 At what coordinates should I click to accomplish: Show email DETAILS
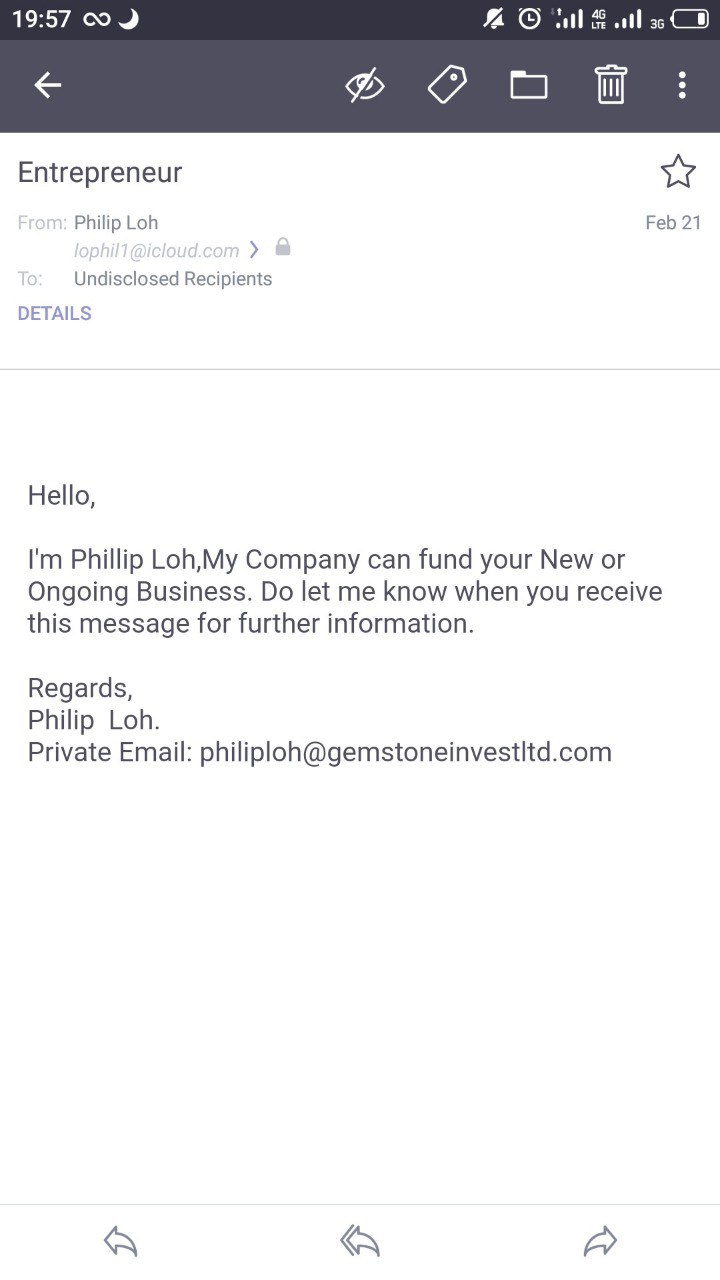pos(54,314)
